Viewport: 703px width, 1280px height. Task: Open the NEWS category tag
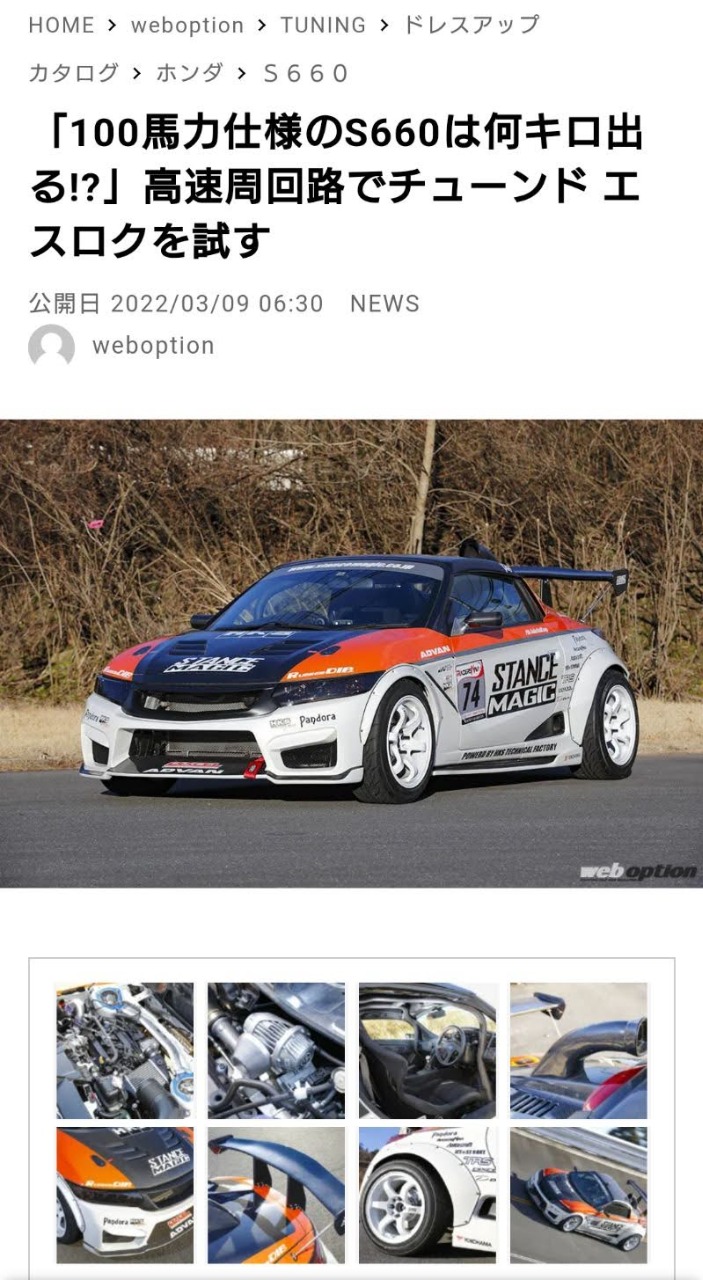[x=385, y=303]
